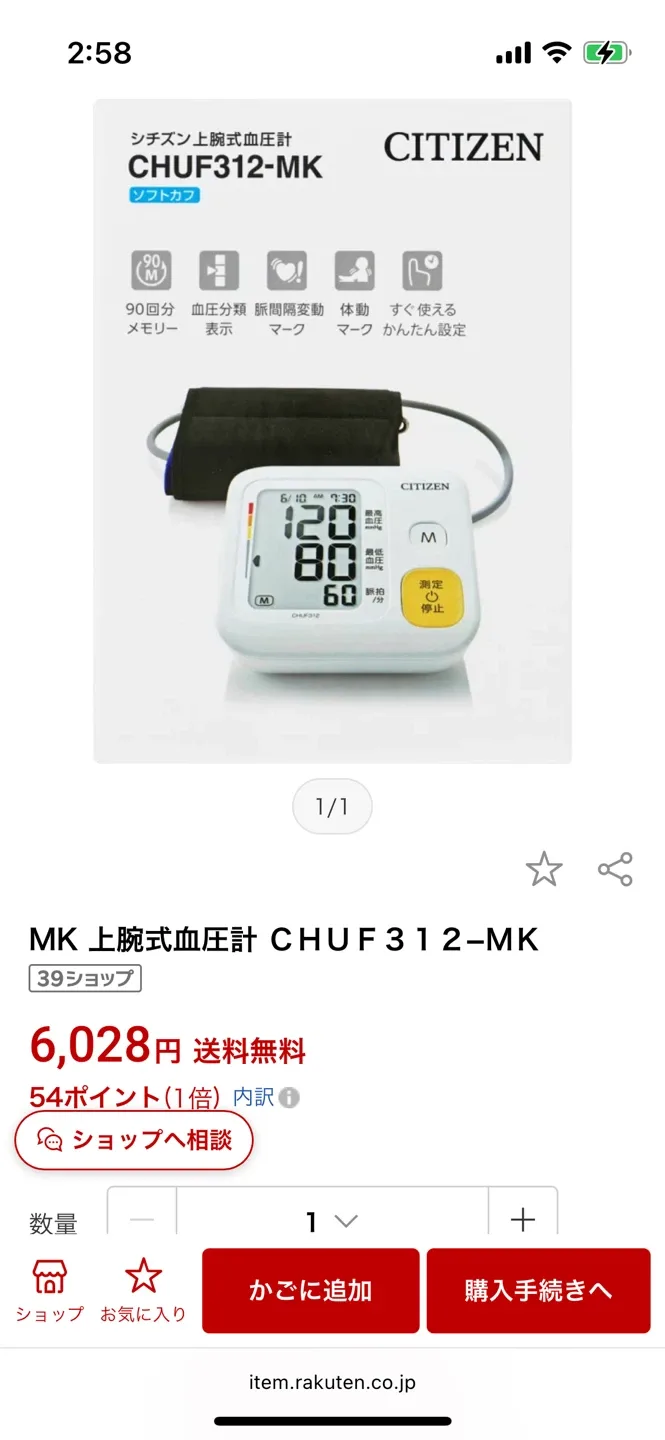The height and width of the screenshot is (1440, 665).
Task: Open the blood pressure monitor product image
Action: pyautogui.click(x=332, y=431)
